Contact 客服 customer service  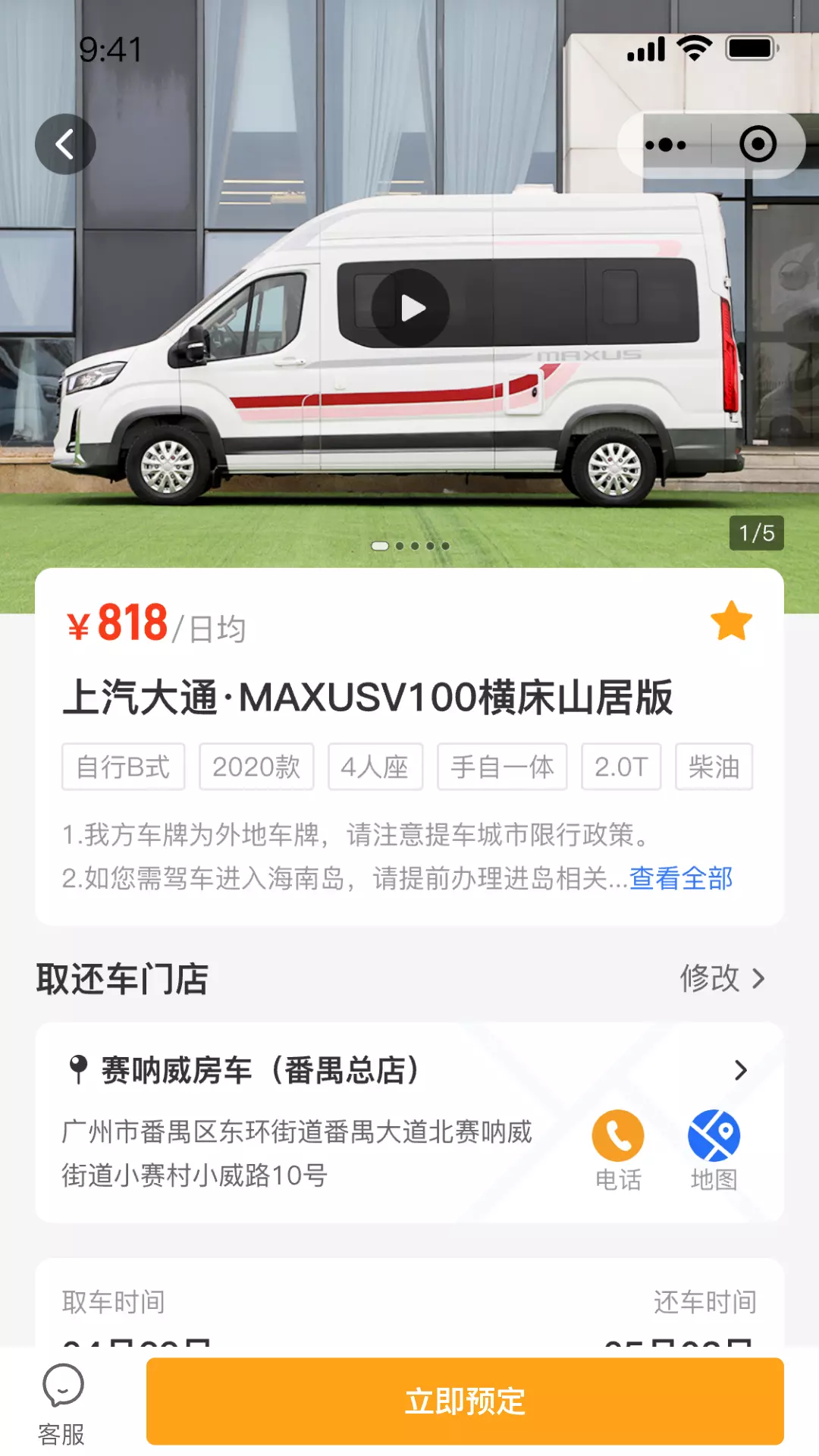(x=62, y=1404)
